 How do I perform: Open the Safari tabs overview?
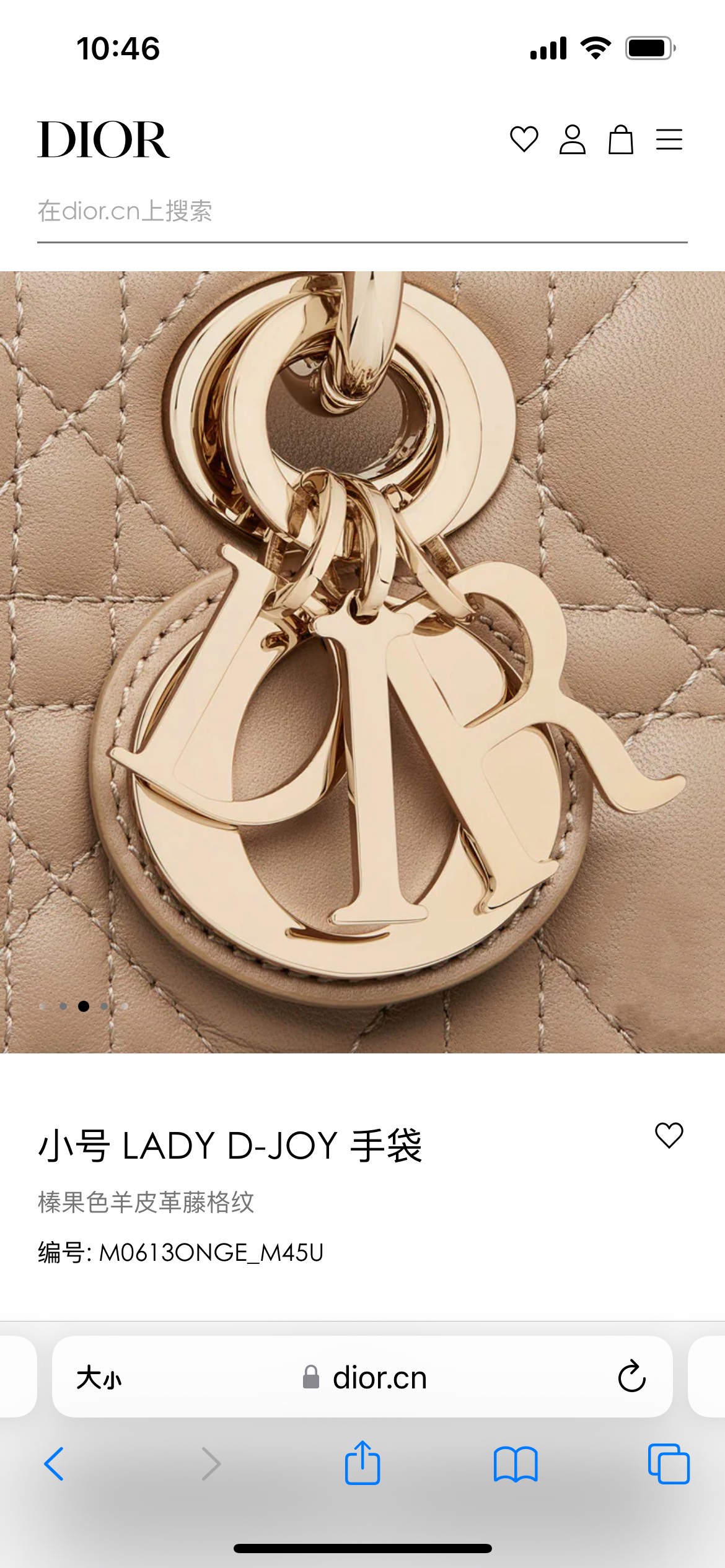click(669, 1464)
